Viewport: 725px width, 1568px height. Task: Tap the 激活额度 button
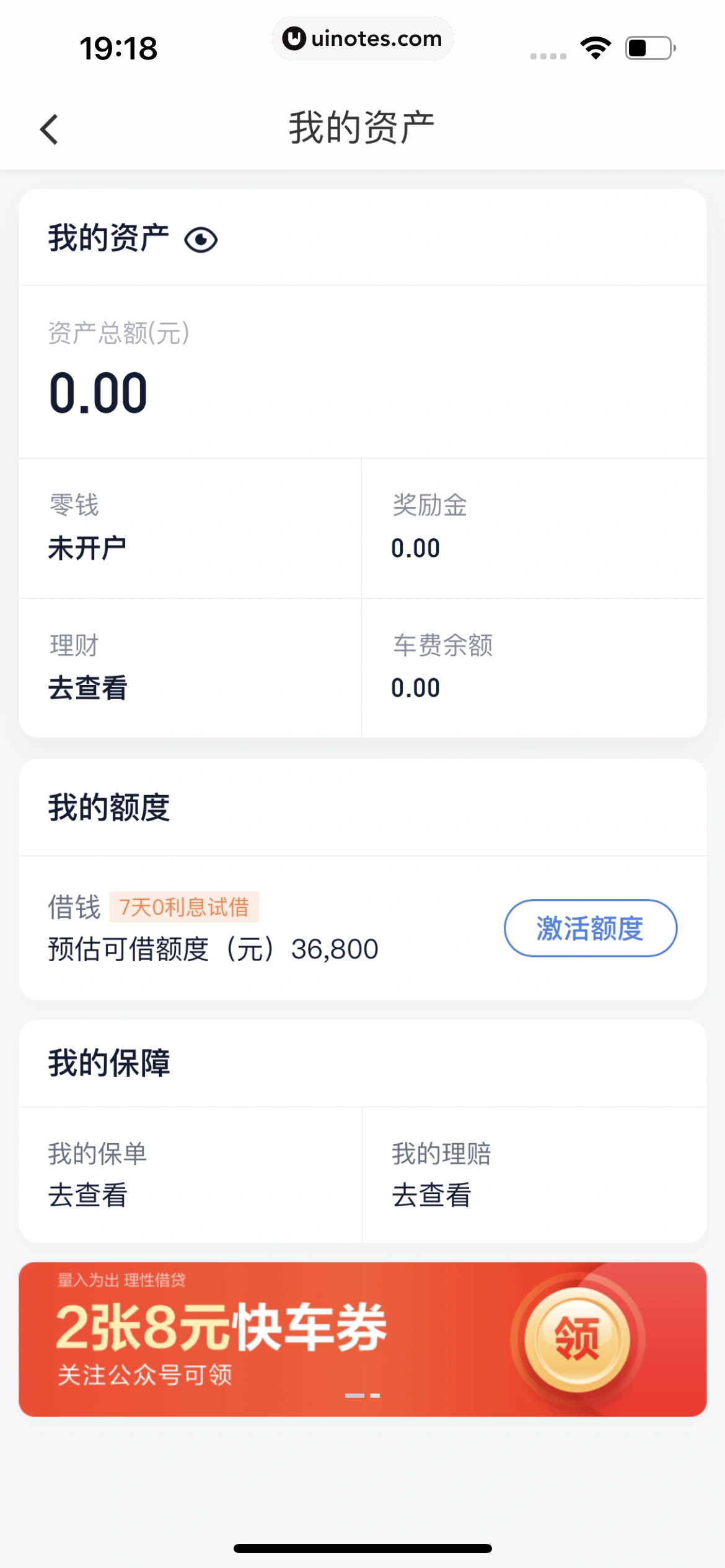(x=590, y=929)
